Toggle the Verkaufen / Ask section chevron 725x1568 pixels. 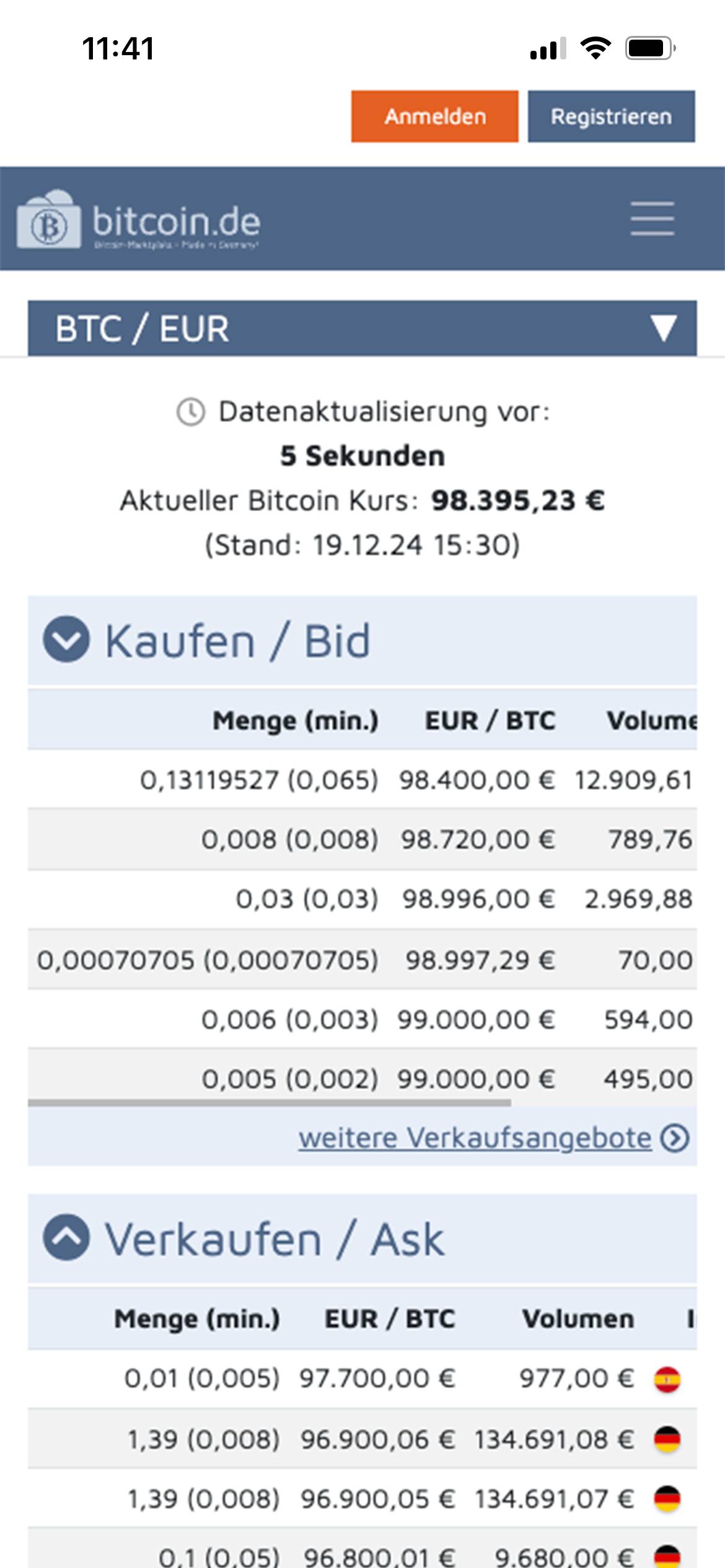click(x=66, y=1238)
